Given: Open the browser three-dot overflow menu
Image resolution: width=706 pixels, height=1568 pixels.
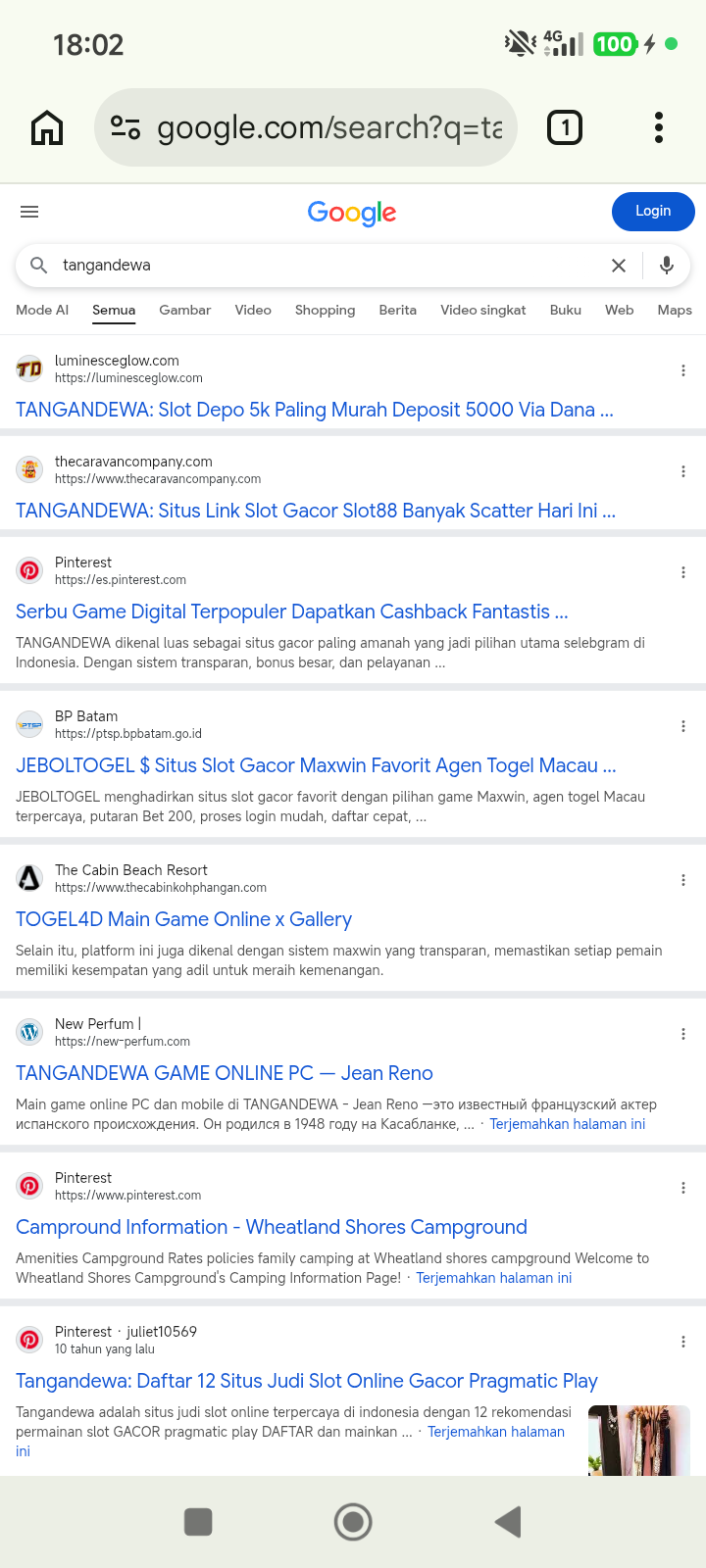Looking at the screenshot, I should pos(659,127).
